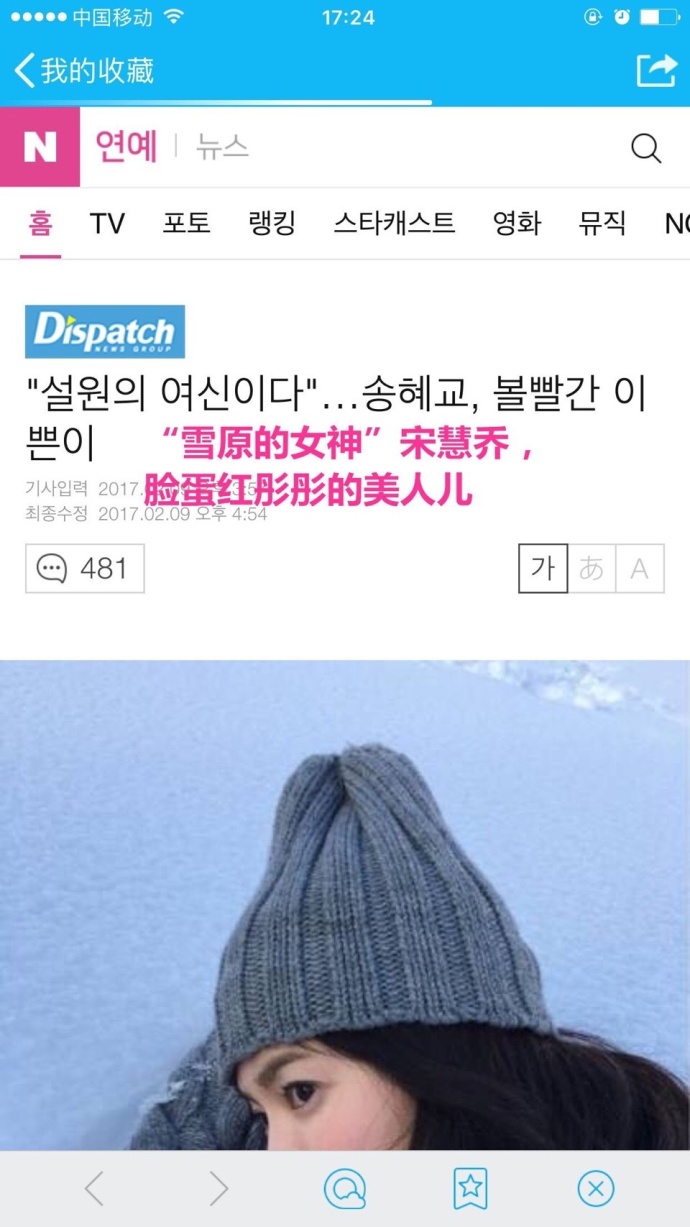The image size is (690, 1227).
Task: Select the あ language option
Action: pos(592,569)
